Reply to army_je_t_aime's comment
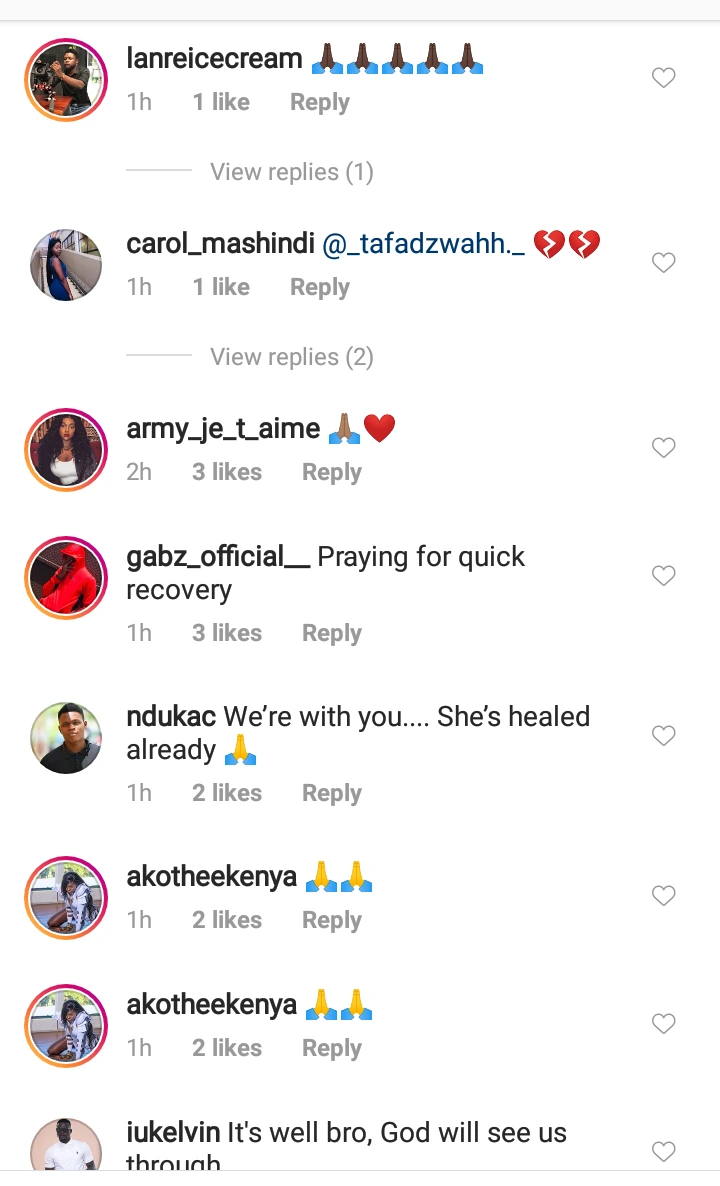Viewport: 720px width, 1186px height. pyautogui.click(x=331, y=472)
